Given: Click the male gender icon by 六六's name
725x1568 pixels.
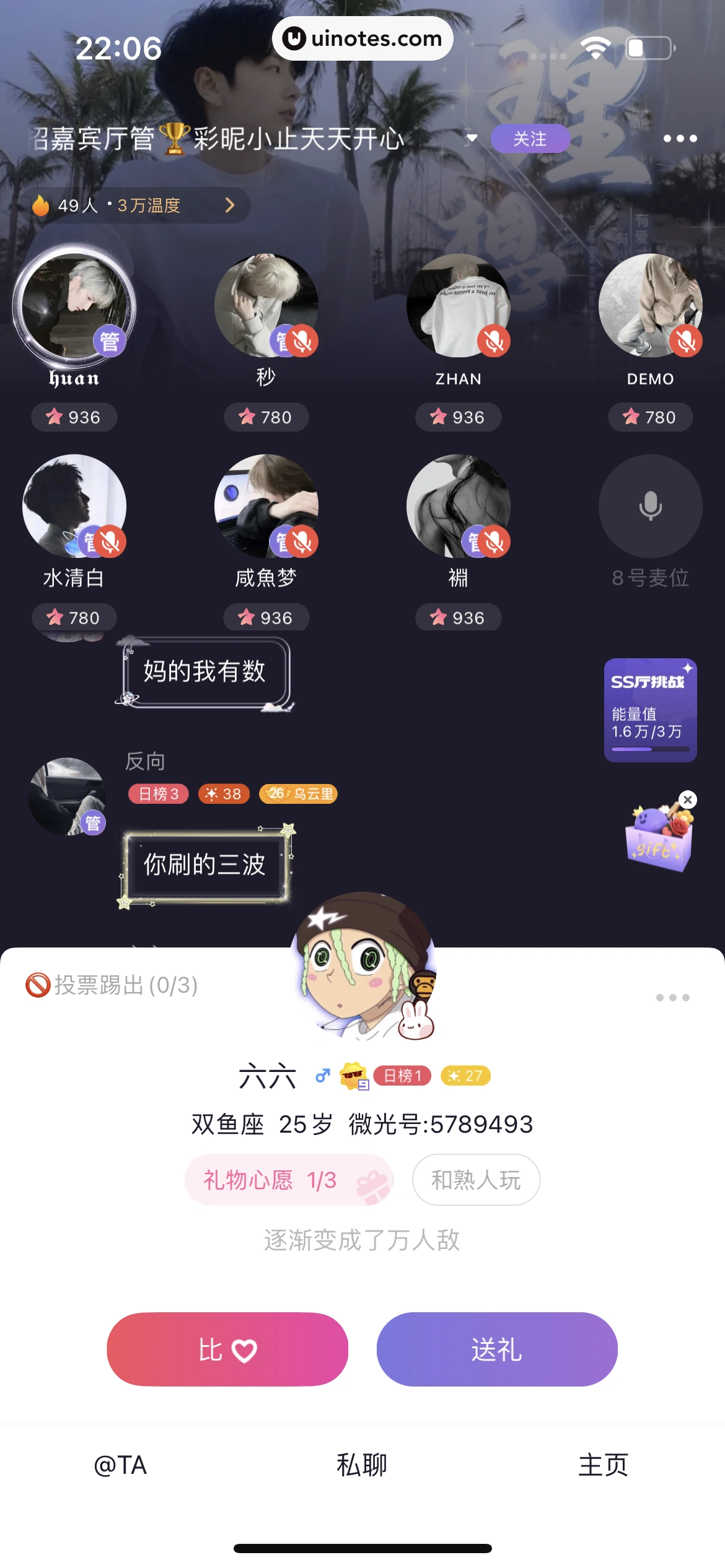Looking at the screenshot, I should coord(322,1076).
